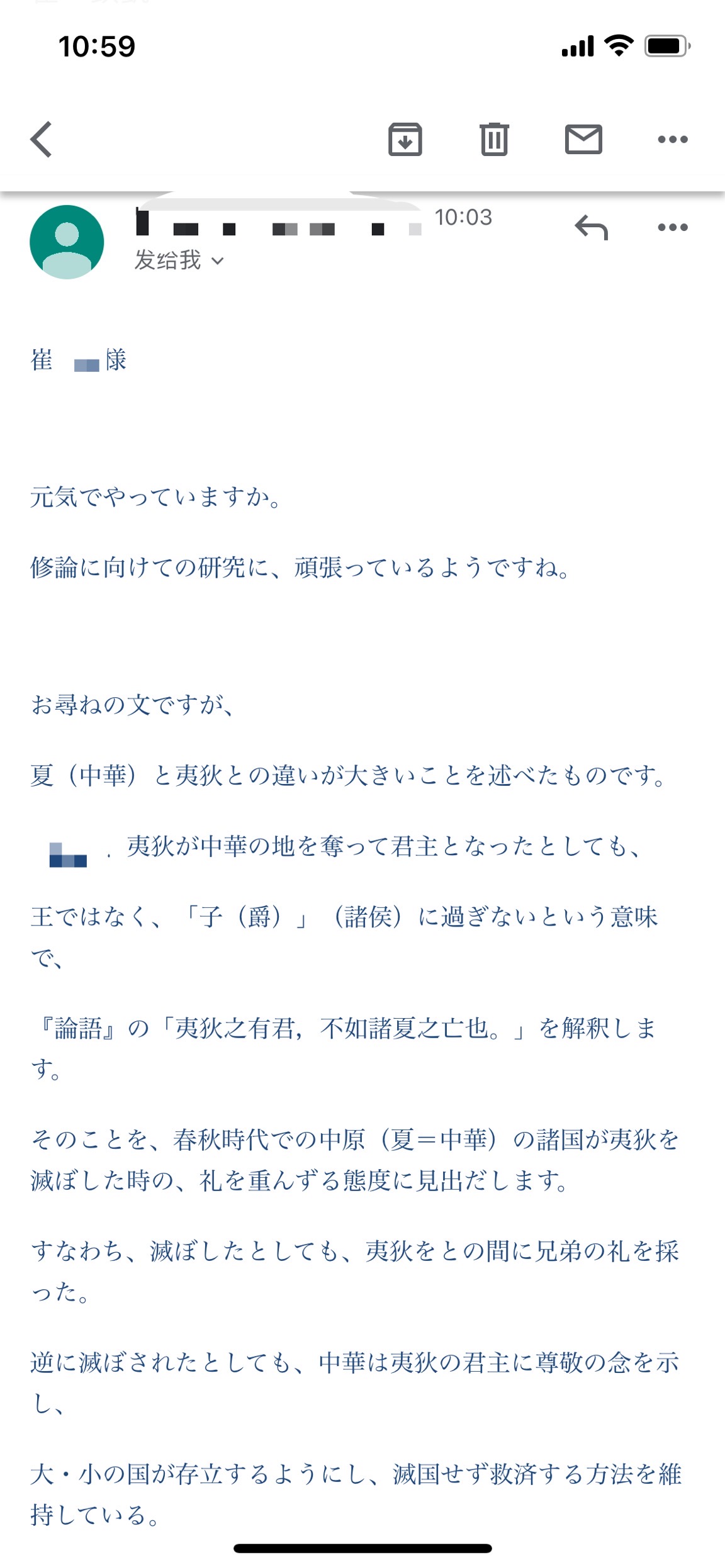Open the top toolbar overflow menu
This screenshot has width=725, height=1568.
(673, 139)
